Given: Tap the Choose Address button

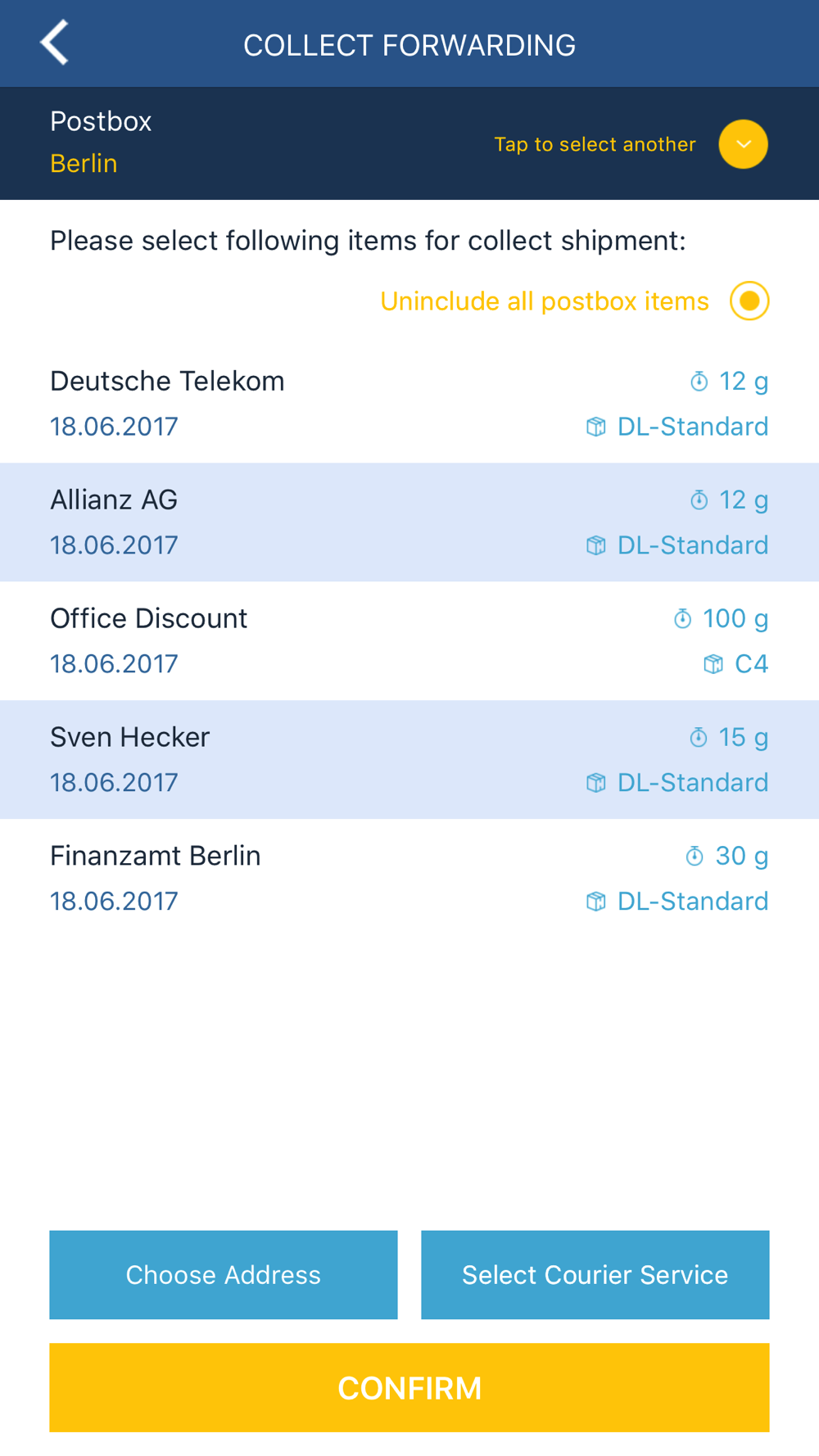Looking at the screenshot, I should click(x=224, y=1275).
